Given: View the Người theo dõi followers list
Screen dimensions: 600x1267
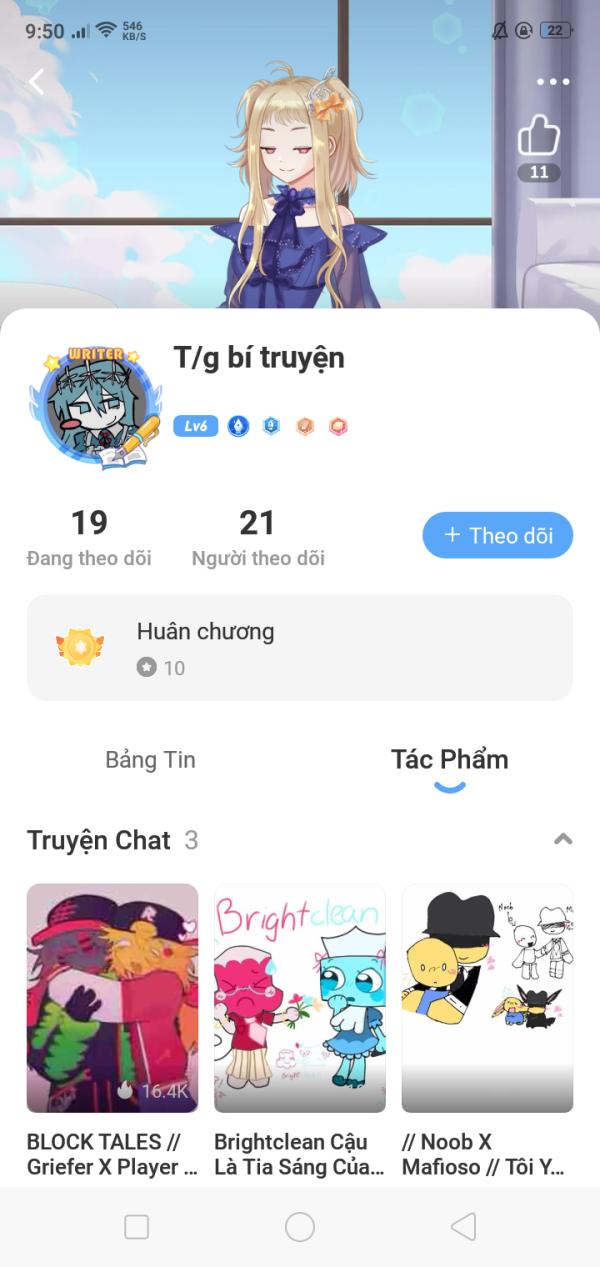Looking at the screenshot, I should click(x=258, y=537).
